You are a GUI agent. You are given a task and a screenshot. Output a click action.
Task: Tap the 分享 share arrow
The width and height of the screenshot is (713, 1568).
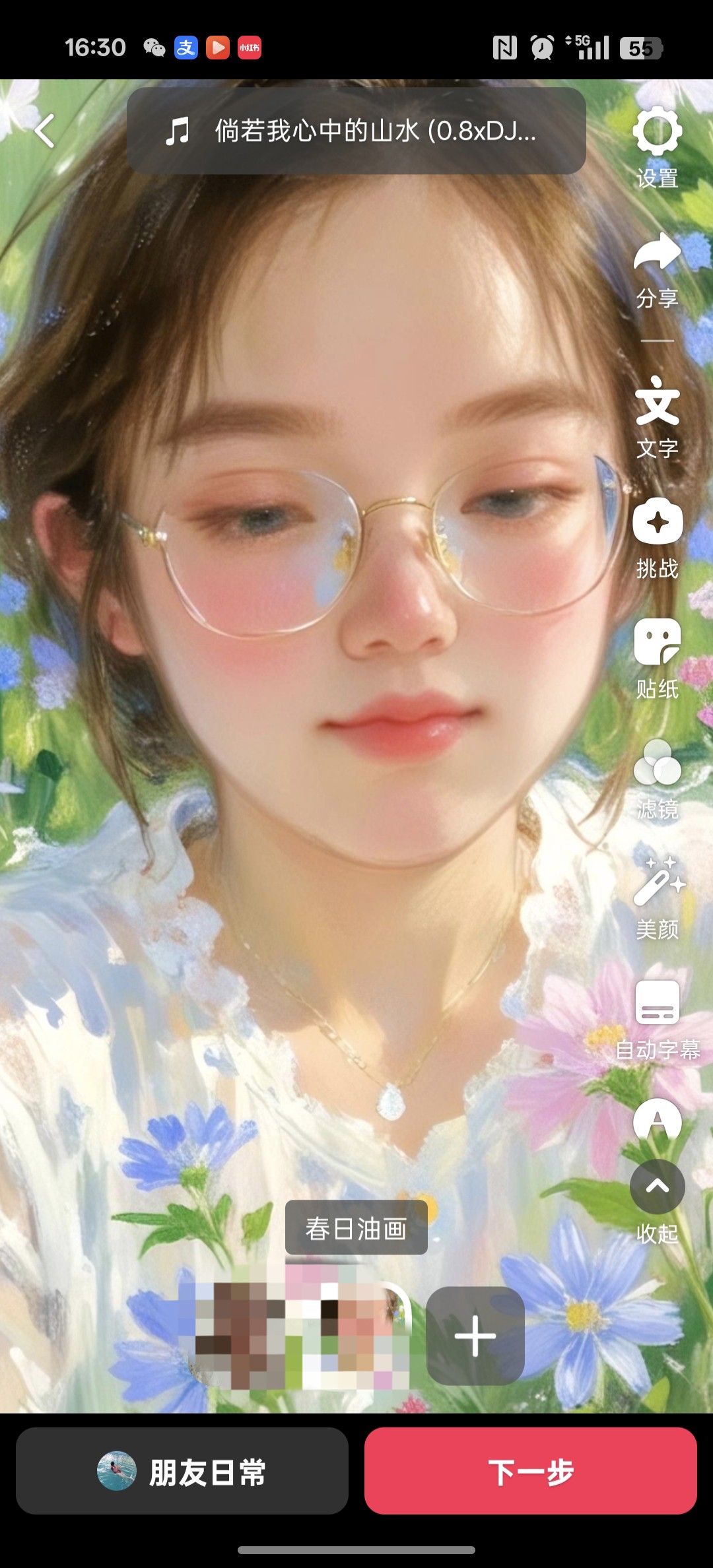point(657,271)
